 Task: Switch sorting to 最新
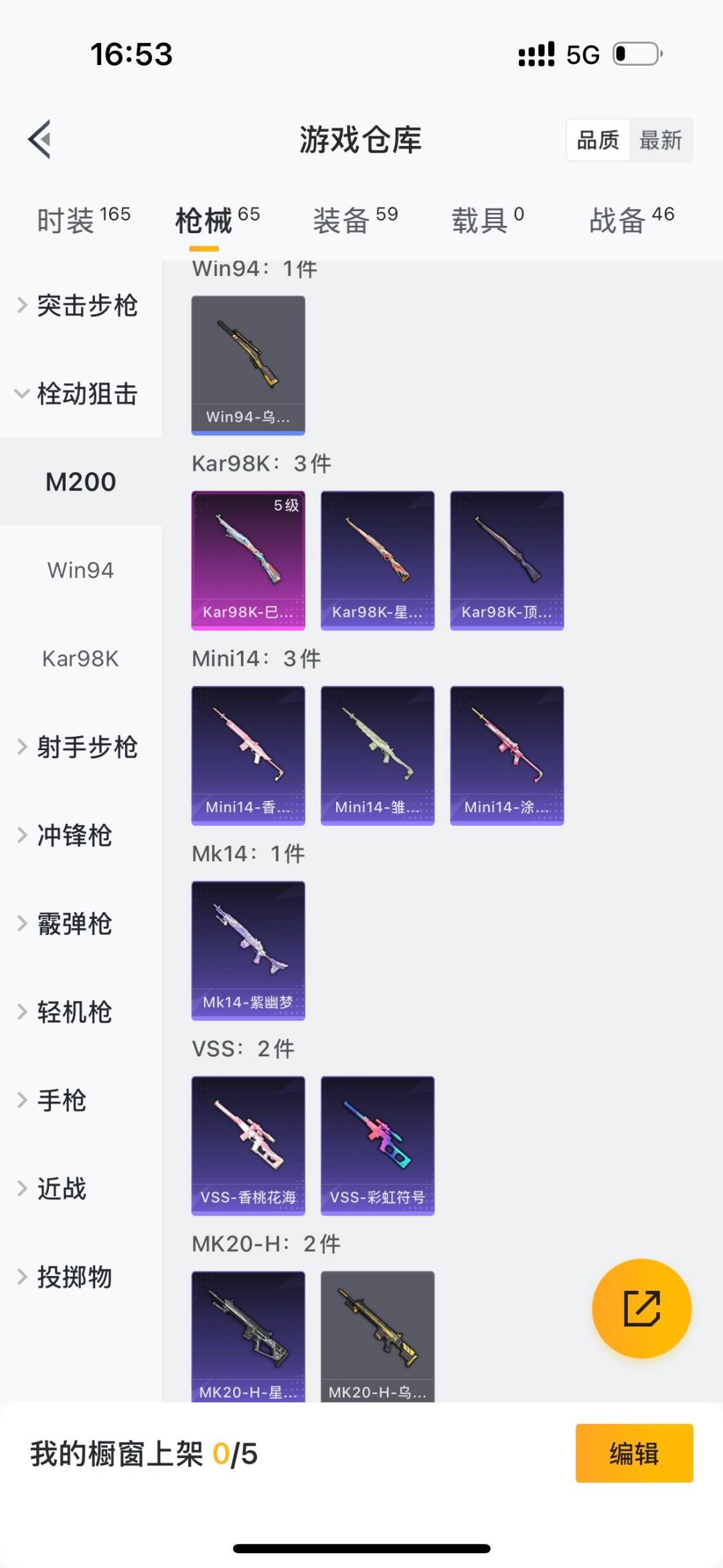(661, 139)
